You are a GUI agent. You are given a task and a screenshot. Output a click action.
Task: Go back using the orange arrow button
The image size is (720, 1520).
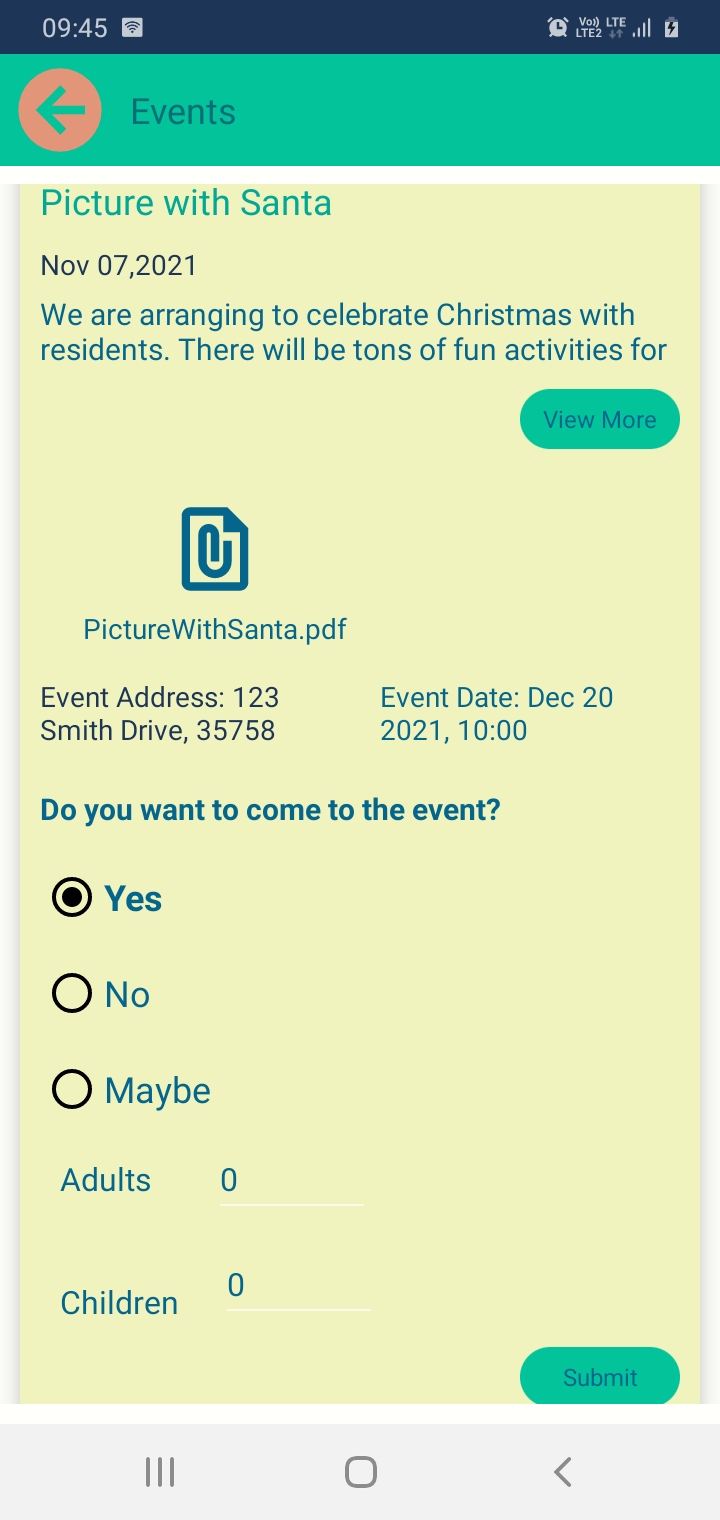tap(60, 110)
